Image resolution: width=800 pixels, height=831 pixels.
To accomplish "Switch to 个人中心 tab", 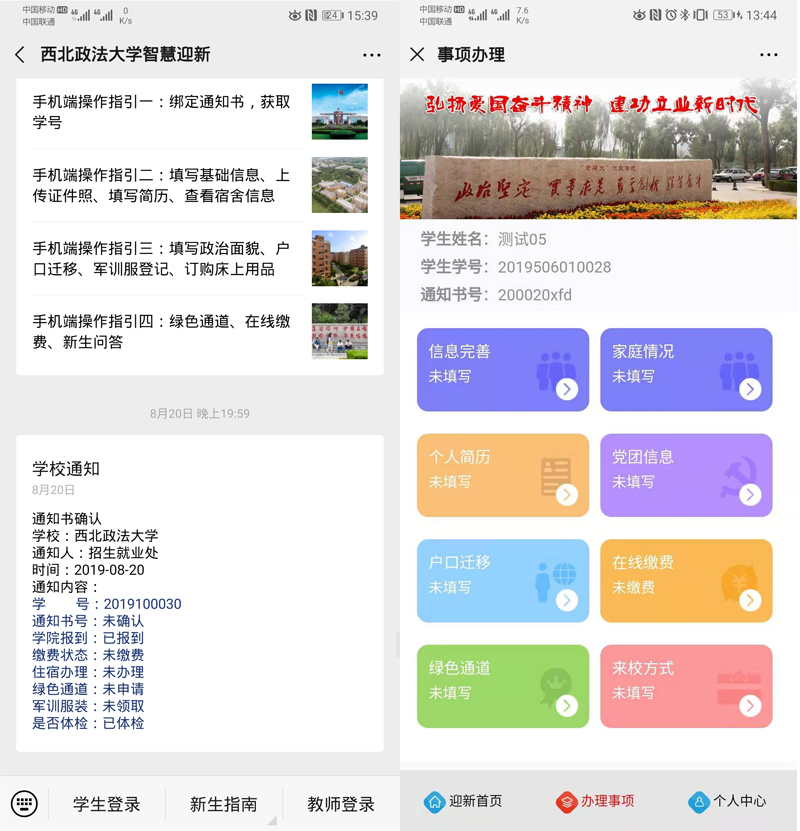I will [727, 801].
